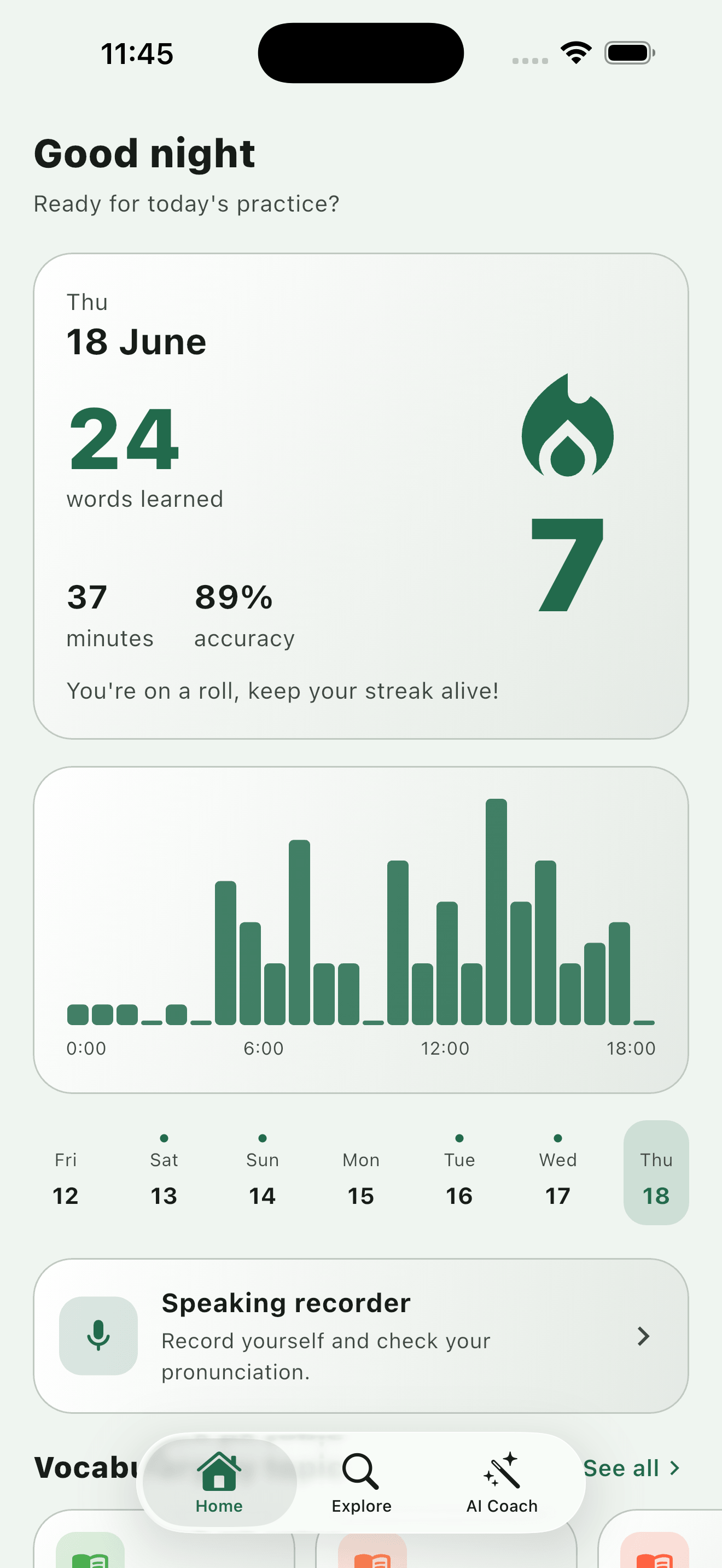Select Thursday 18 in the week strip
The width and height of the screenshot is (722, 1568).
tap(656, 1172)
